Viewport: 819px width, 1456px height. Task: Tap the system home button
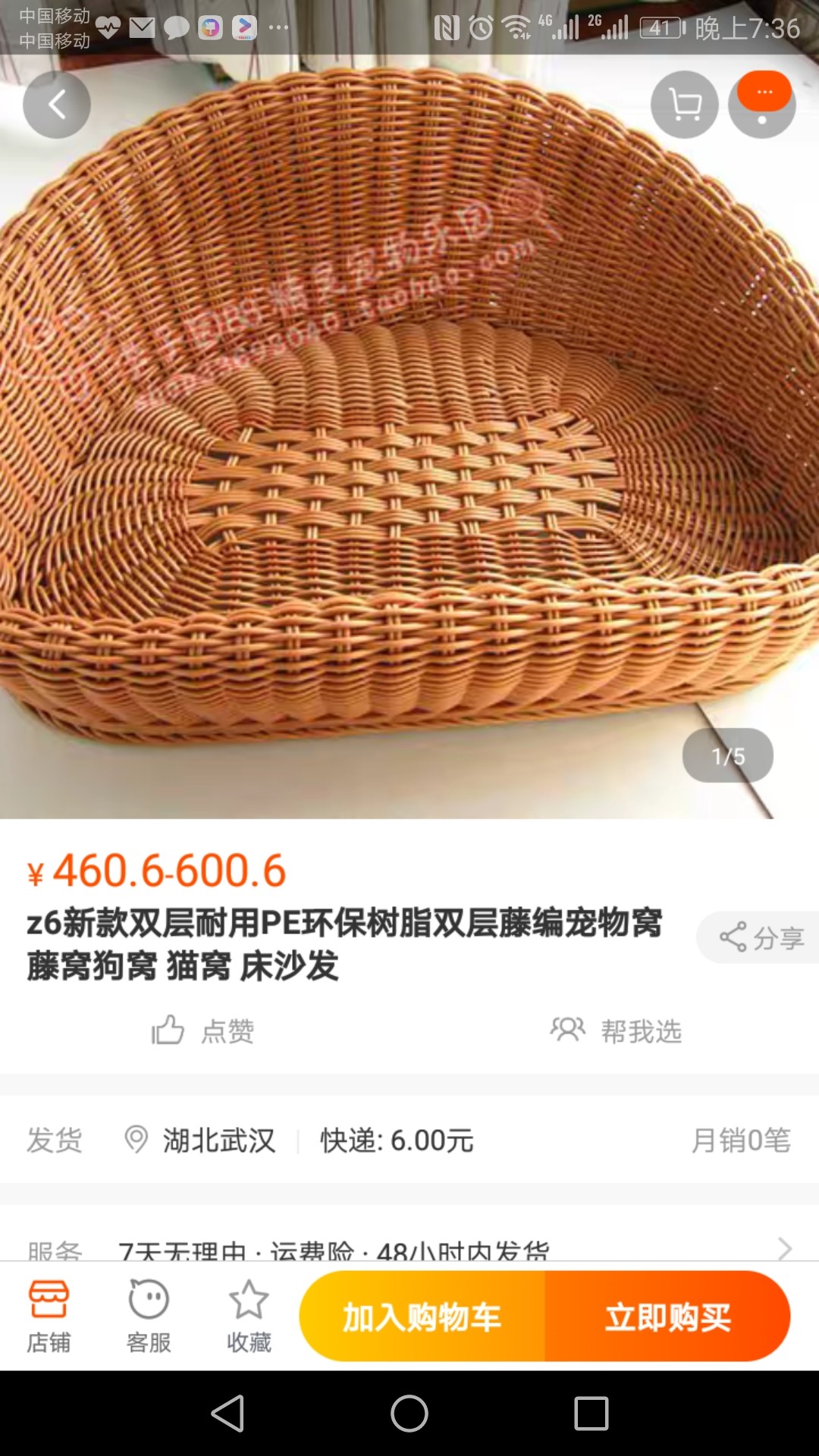click(x=409, y=1414)
